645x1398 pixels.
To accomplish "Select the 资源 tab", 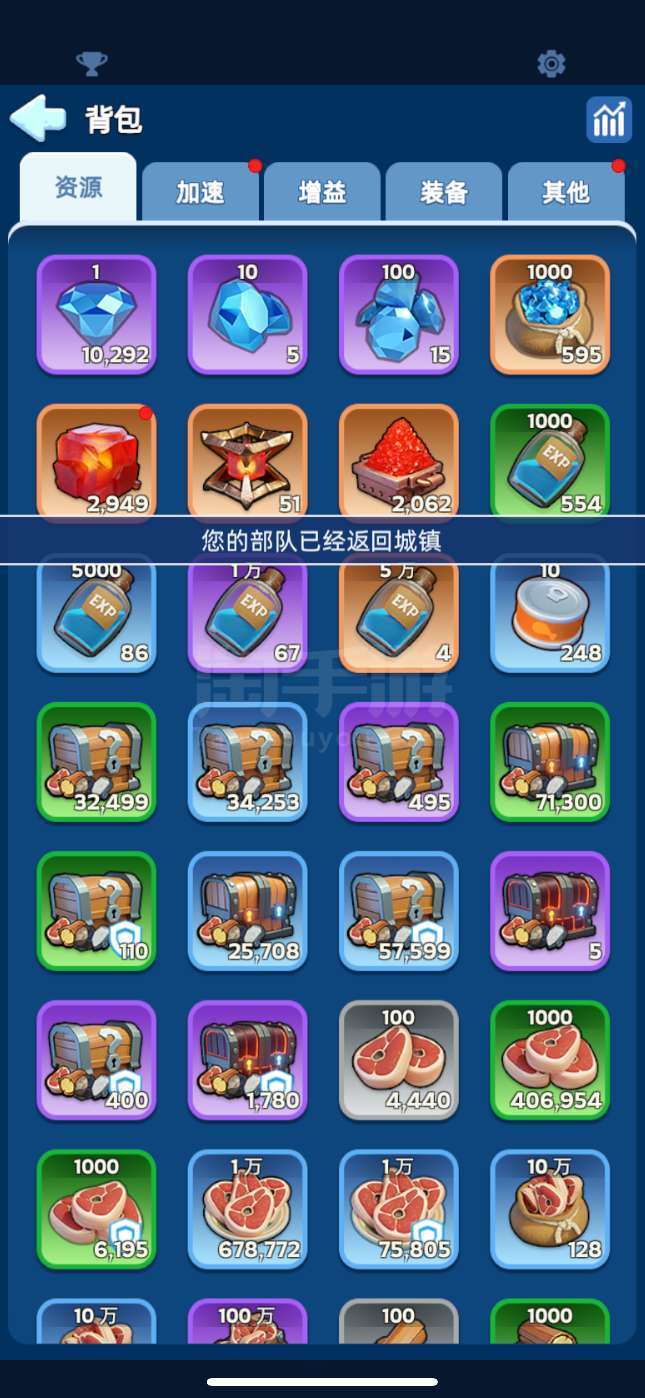I will point(78,188).
